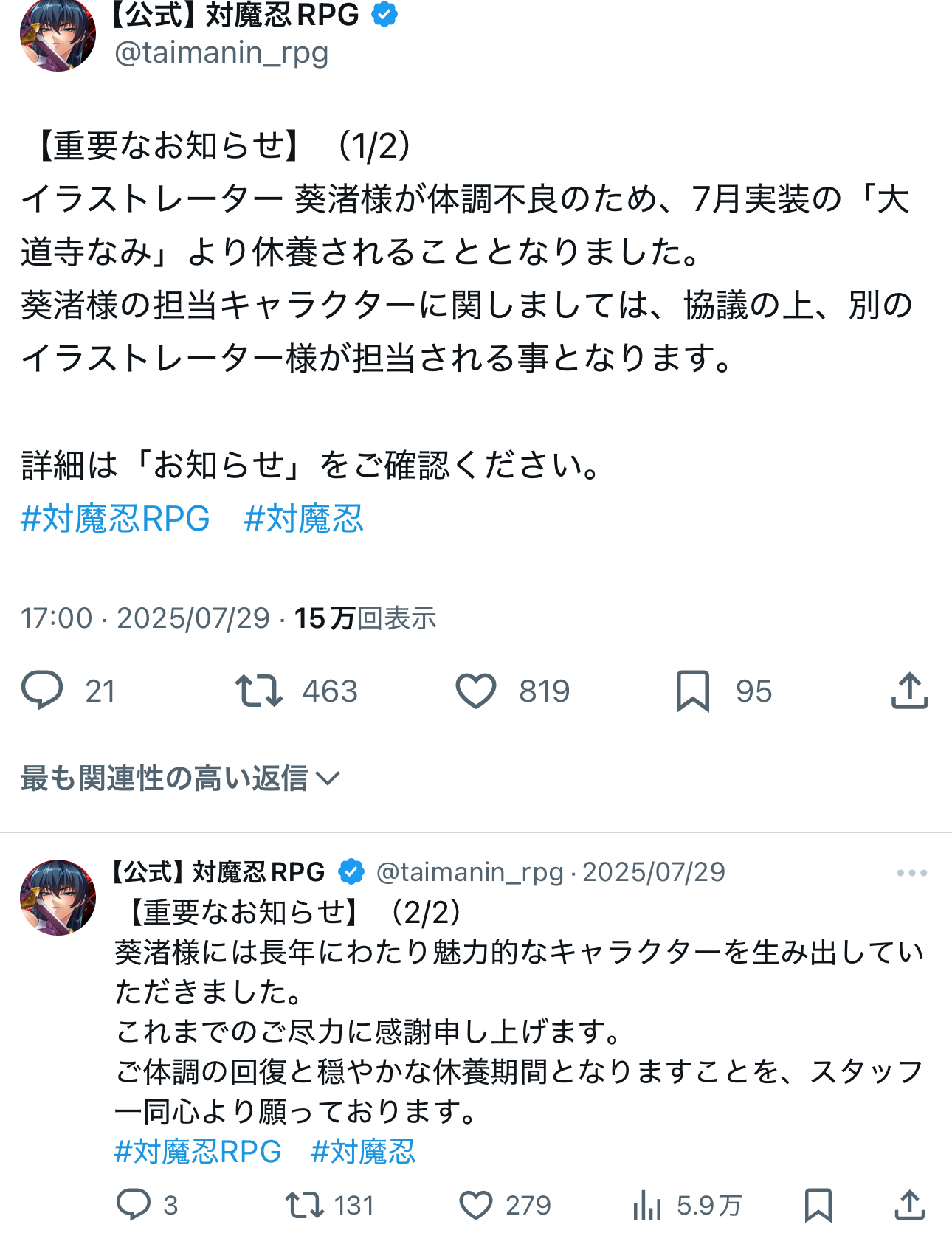
Task: Open the main post's profile avatar
Action: point(58,35)
